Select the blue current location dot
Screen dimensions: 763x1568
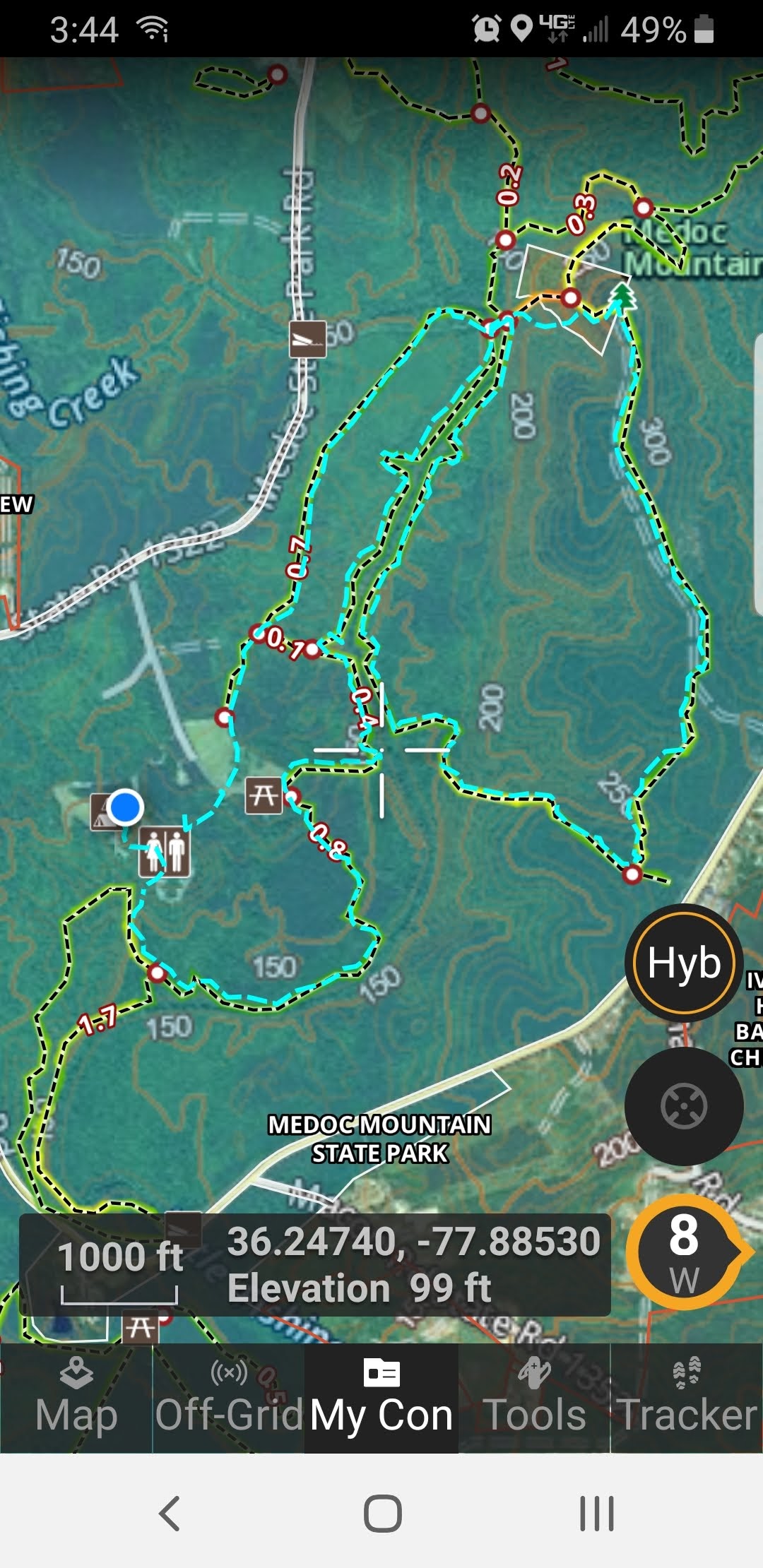126,807
